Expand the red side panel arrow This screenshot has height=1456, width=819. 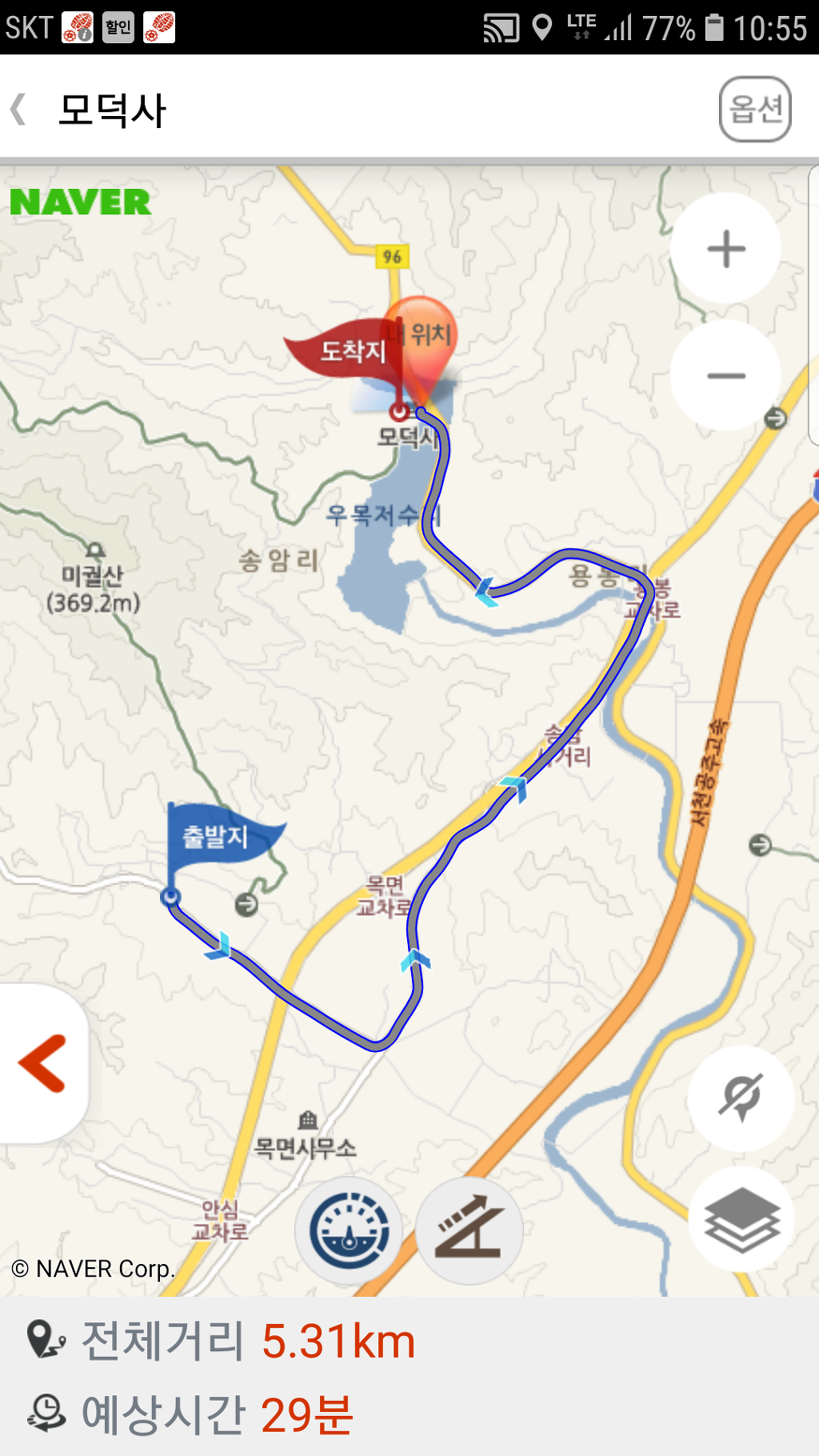(x=42, y=1063)
